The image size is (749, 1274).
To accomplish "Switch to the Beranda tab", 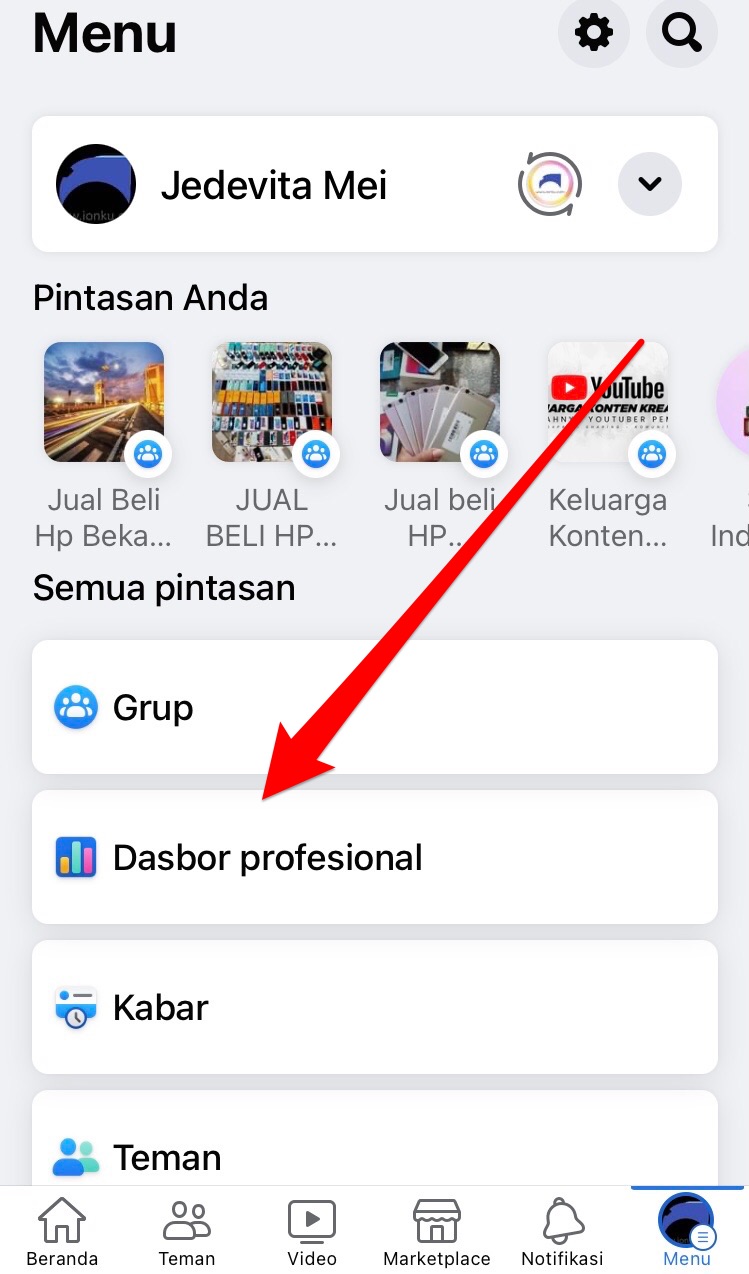I will 62,1232.
